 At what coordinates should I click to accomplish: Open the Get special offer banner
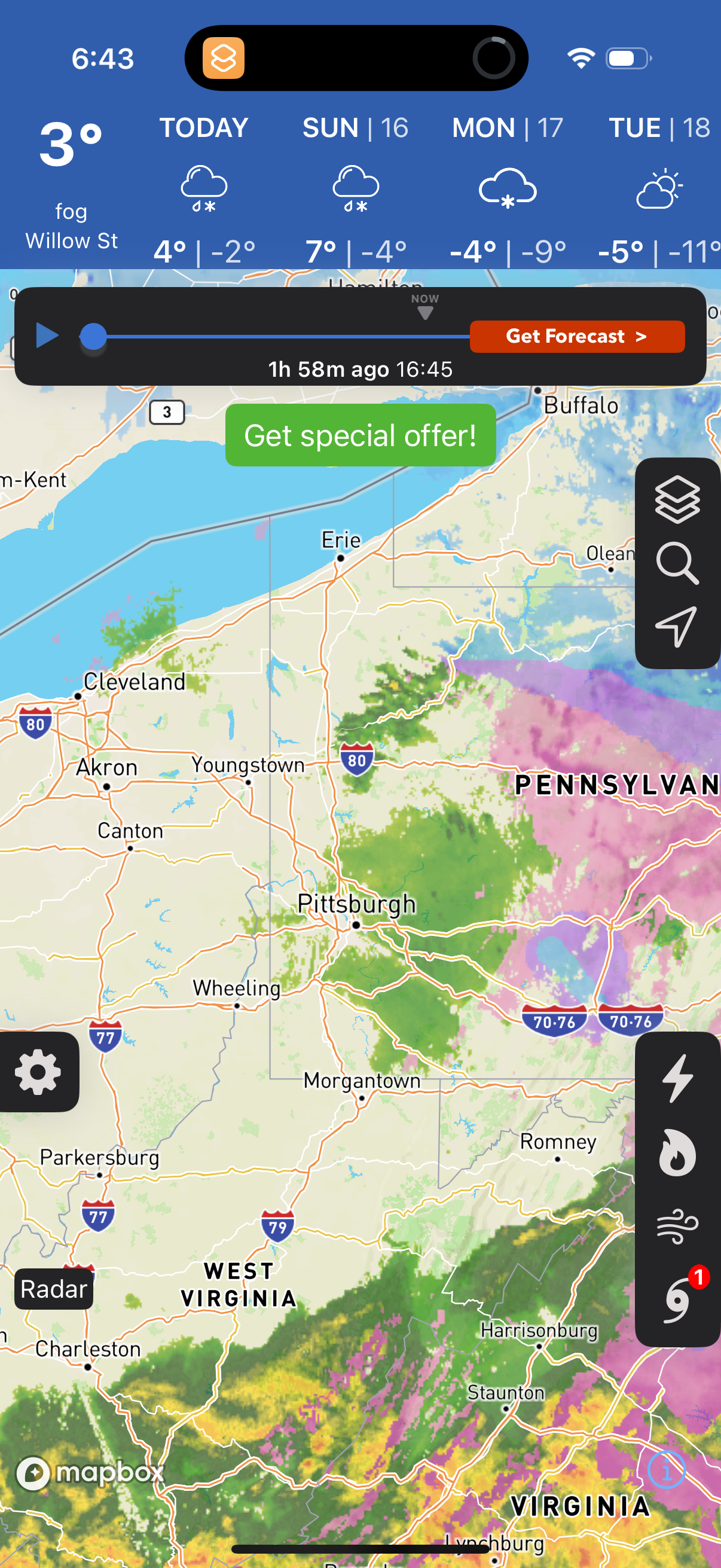pos(361,435)
